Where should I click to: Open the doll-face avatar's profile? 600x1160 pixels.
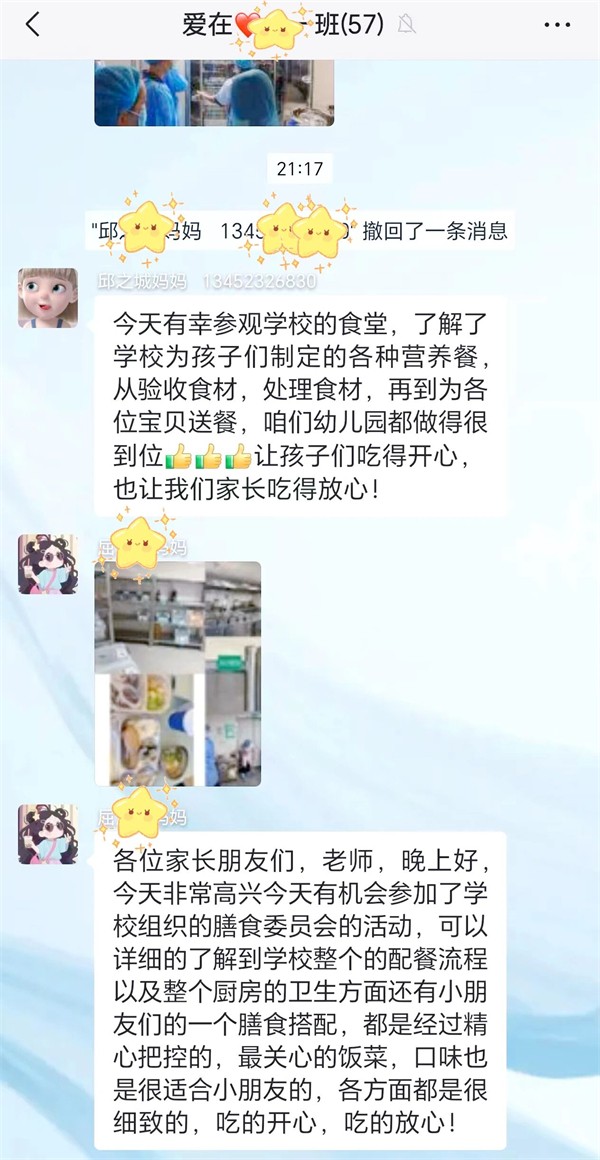tap(47, 297)
